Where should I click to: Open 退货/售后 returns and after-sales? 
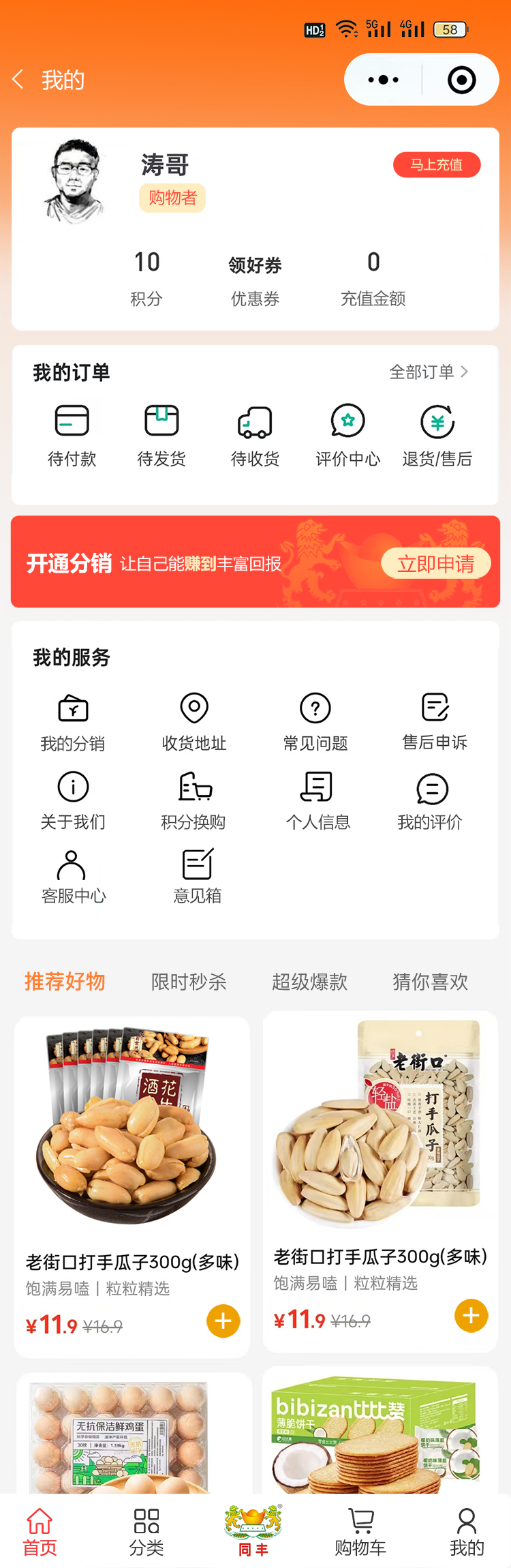tap(437, 435)
